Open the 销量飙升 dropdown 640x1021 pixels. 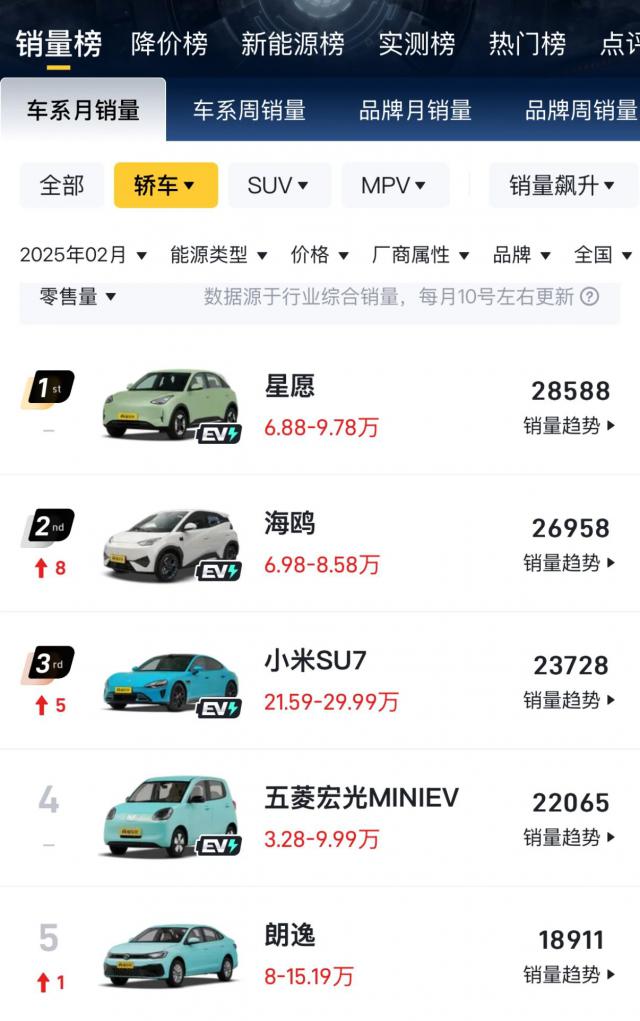(561, 185)
